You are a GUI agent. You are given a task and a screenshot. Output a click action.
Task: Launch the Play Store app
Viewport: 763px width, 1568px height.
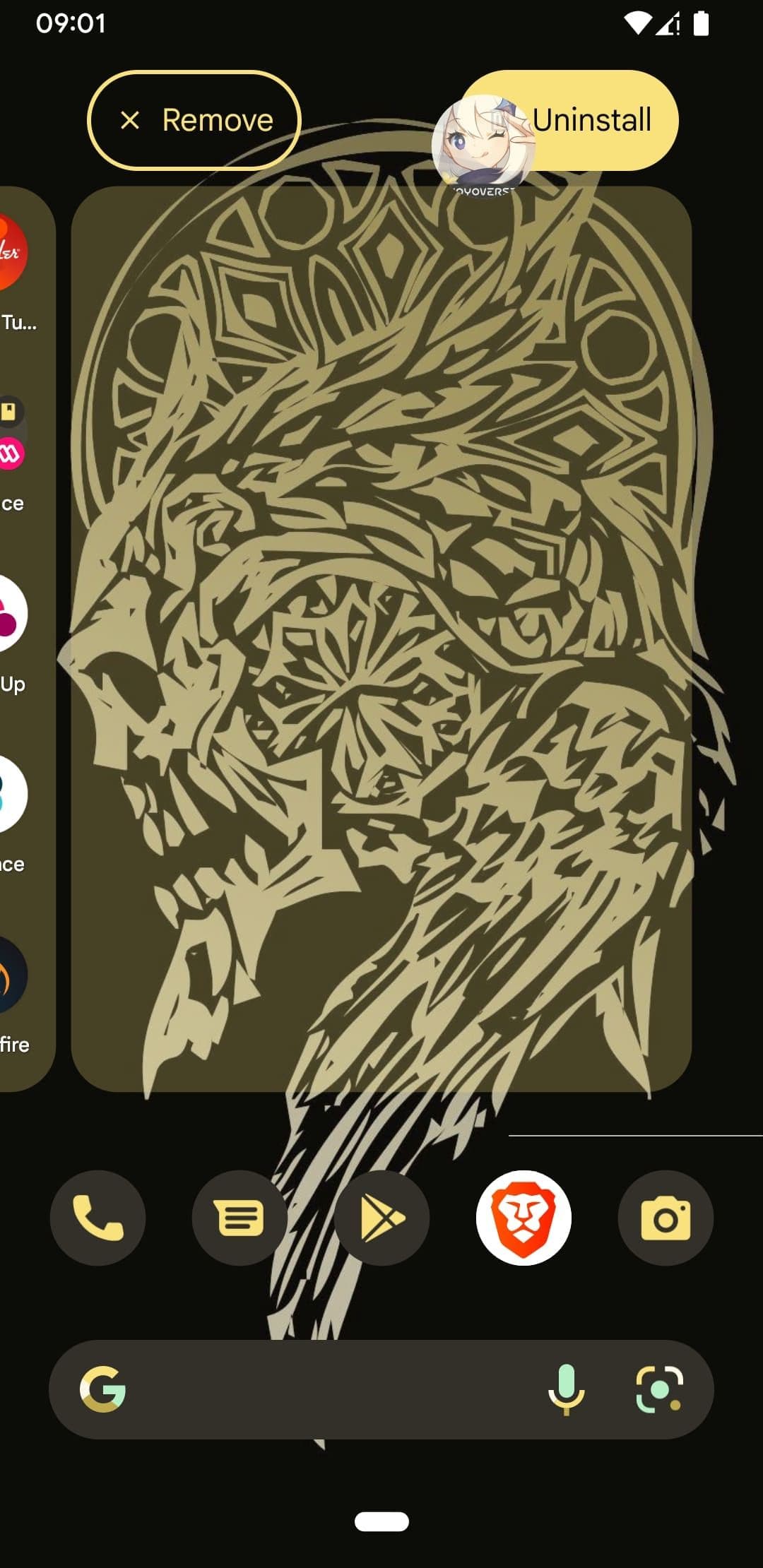[382, 1218]
